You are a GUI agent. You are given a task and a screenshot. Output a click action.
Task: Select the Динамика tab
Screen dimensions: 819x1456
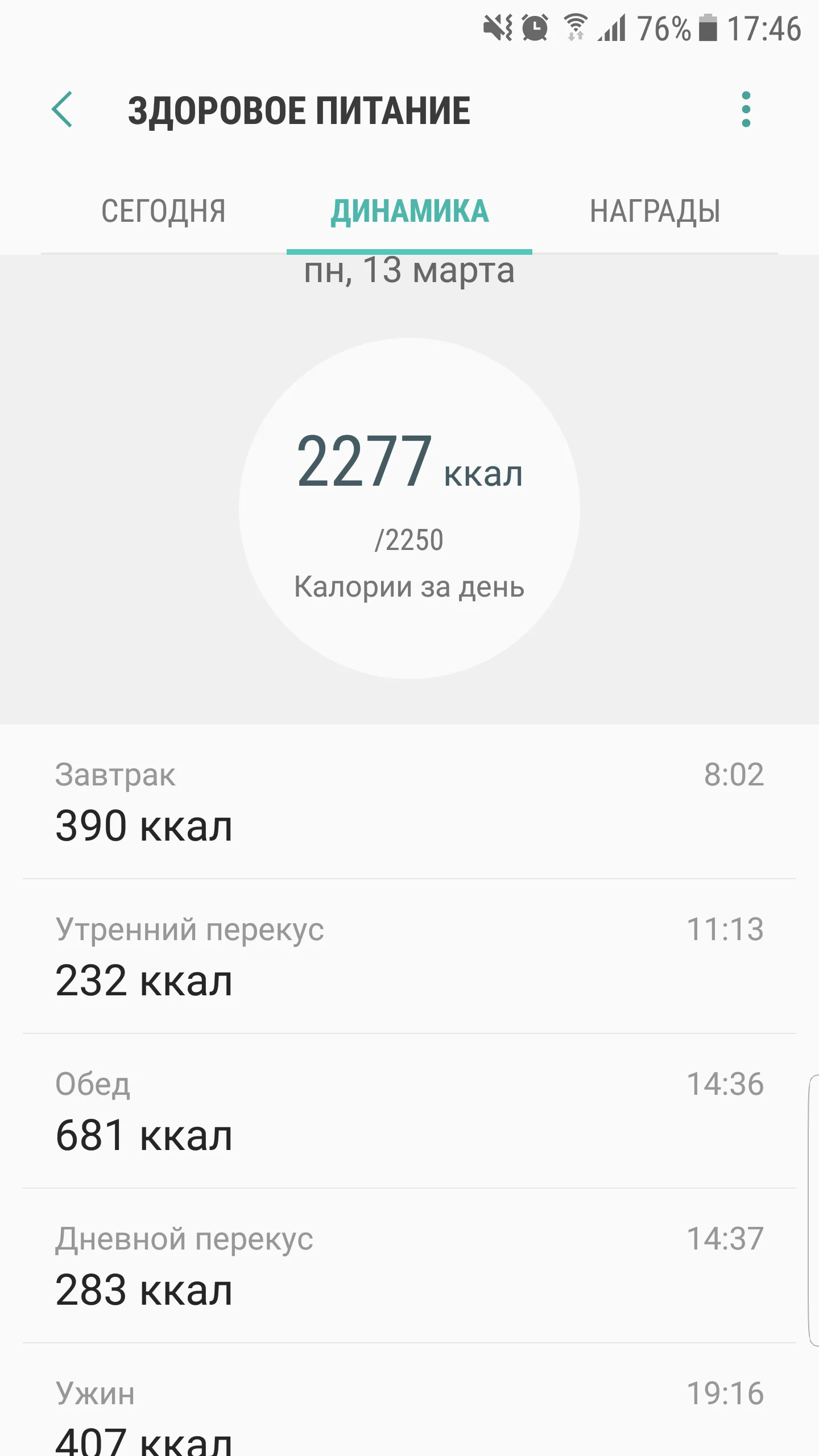click(x=409, y=212)
